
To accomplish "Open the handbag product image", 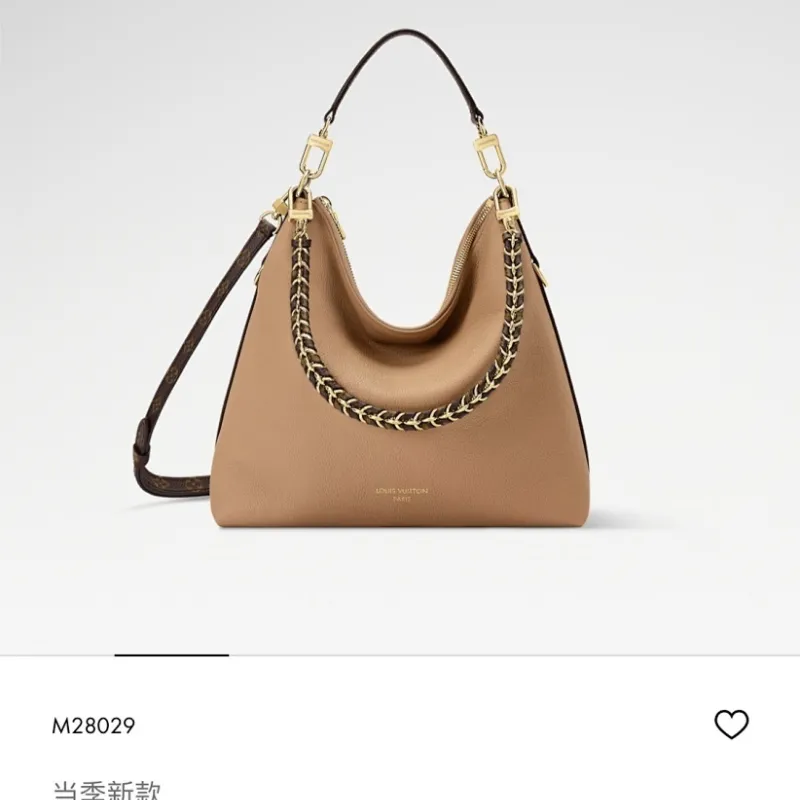I will click(x=400, y=330).
